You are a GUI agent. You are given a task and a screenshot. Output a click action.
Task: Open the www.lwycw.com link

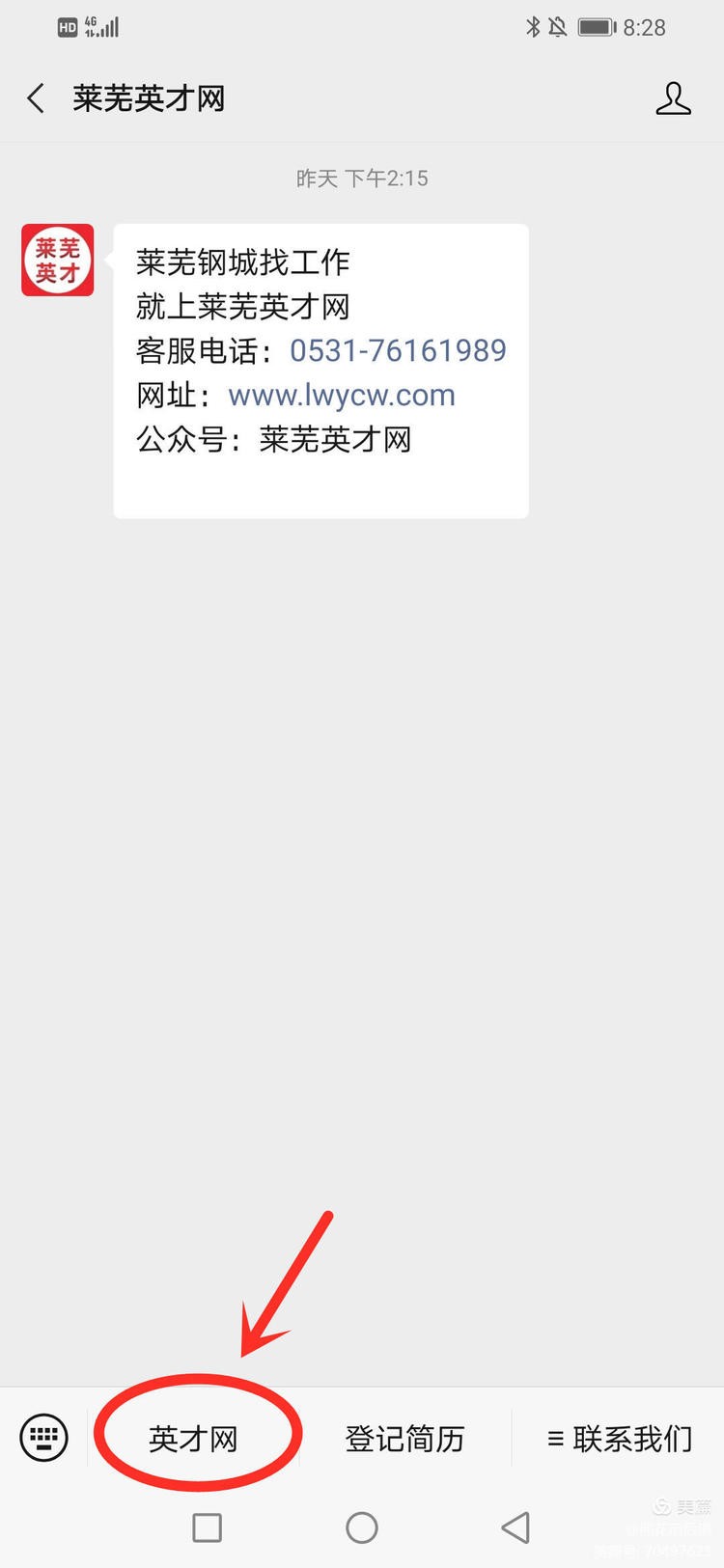pos(342,395)
